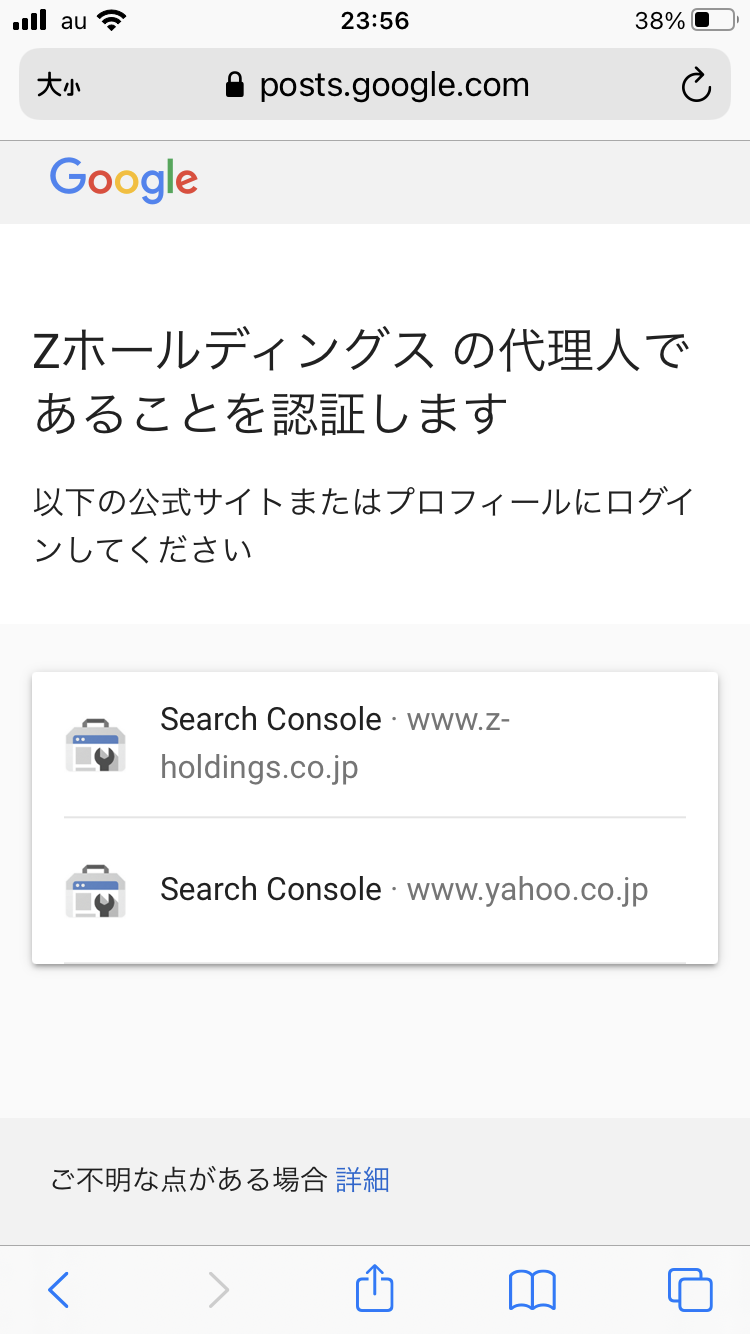Show all open tabs
This screenshot has height=1334, width=750.
pyautogui.click(x=690, y=1290)
